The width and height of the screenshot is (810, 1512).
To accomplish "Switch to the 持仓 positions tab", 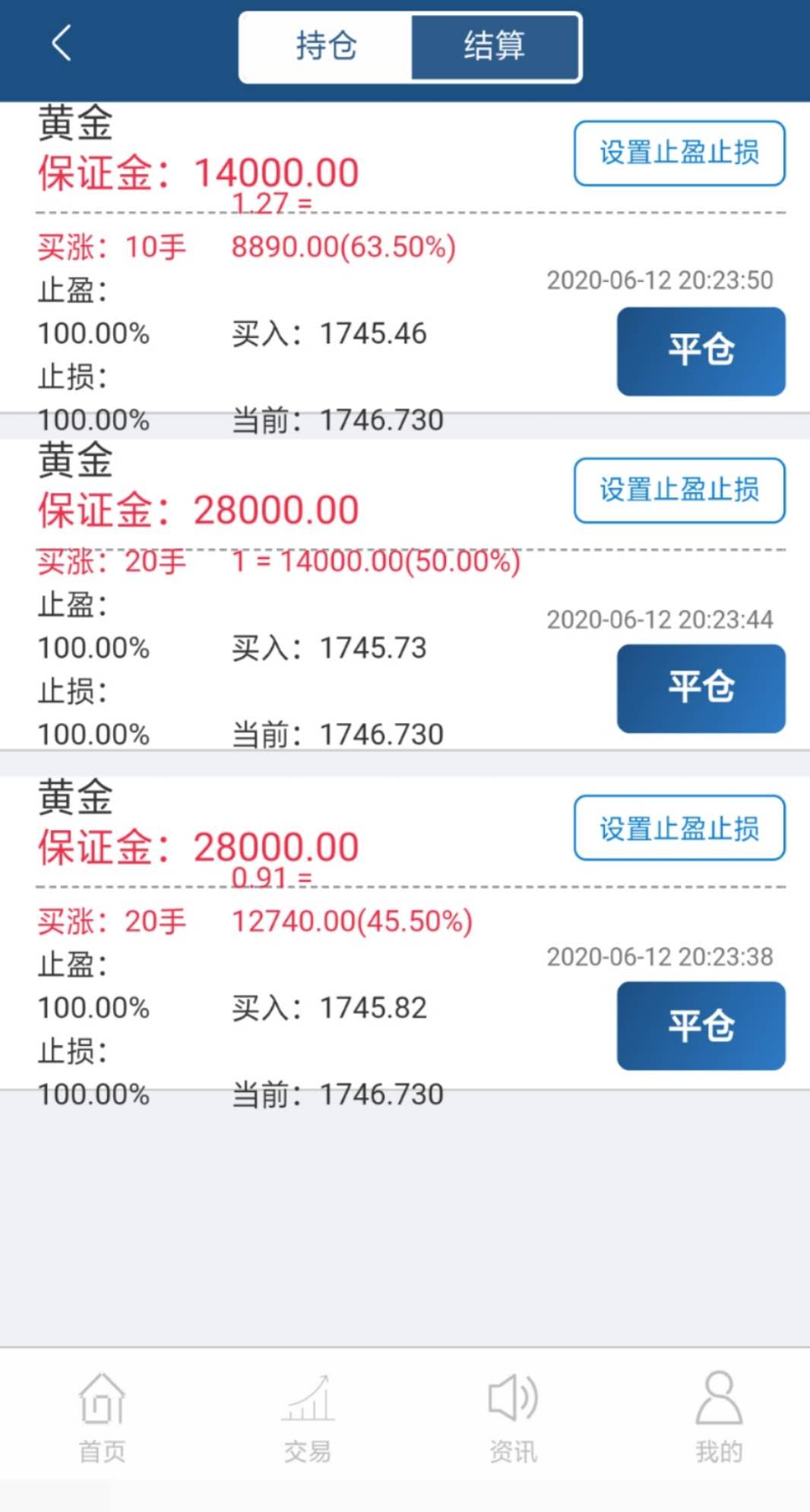I will [x=324, y=46].
